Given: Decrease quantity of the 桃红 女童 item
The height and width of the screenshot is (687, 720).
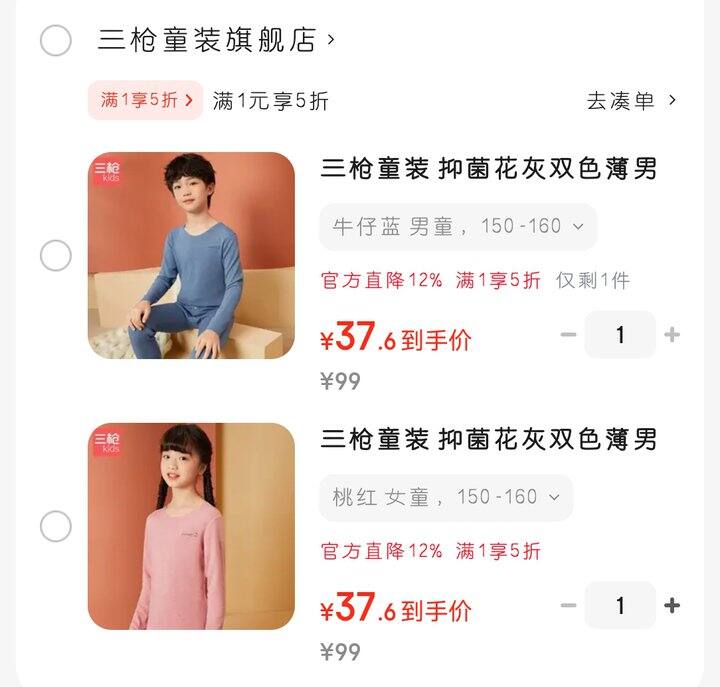Looking at the screenshot, I should [x=569, y=605].
